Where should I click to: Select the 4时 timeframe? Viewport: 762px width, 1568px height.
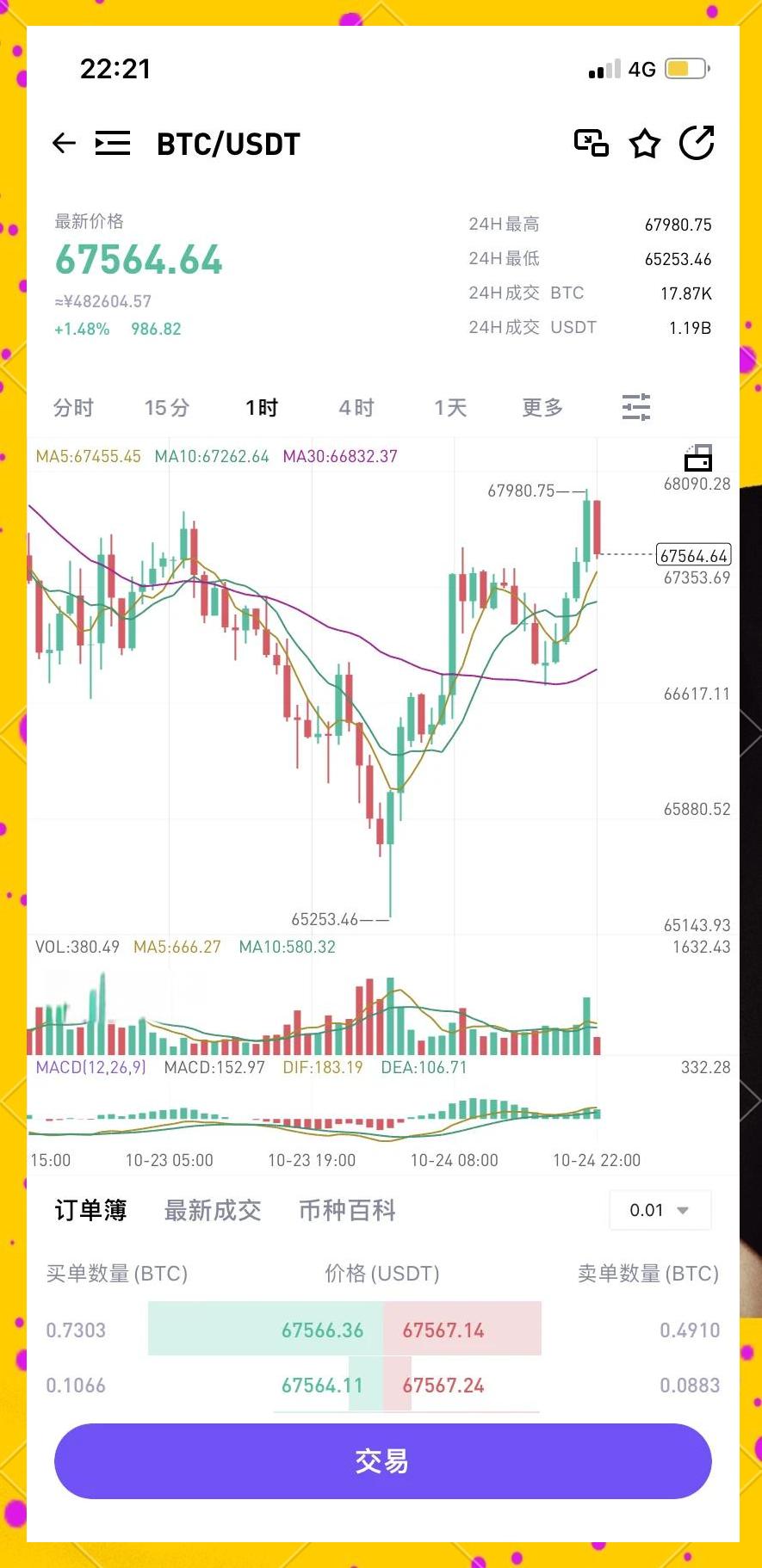pyautogui.click(x=356, y=407)
